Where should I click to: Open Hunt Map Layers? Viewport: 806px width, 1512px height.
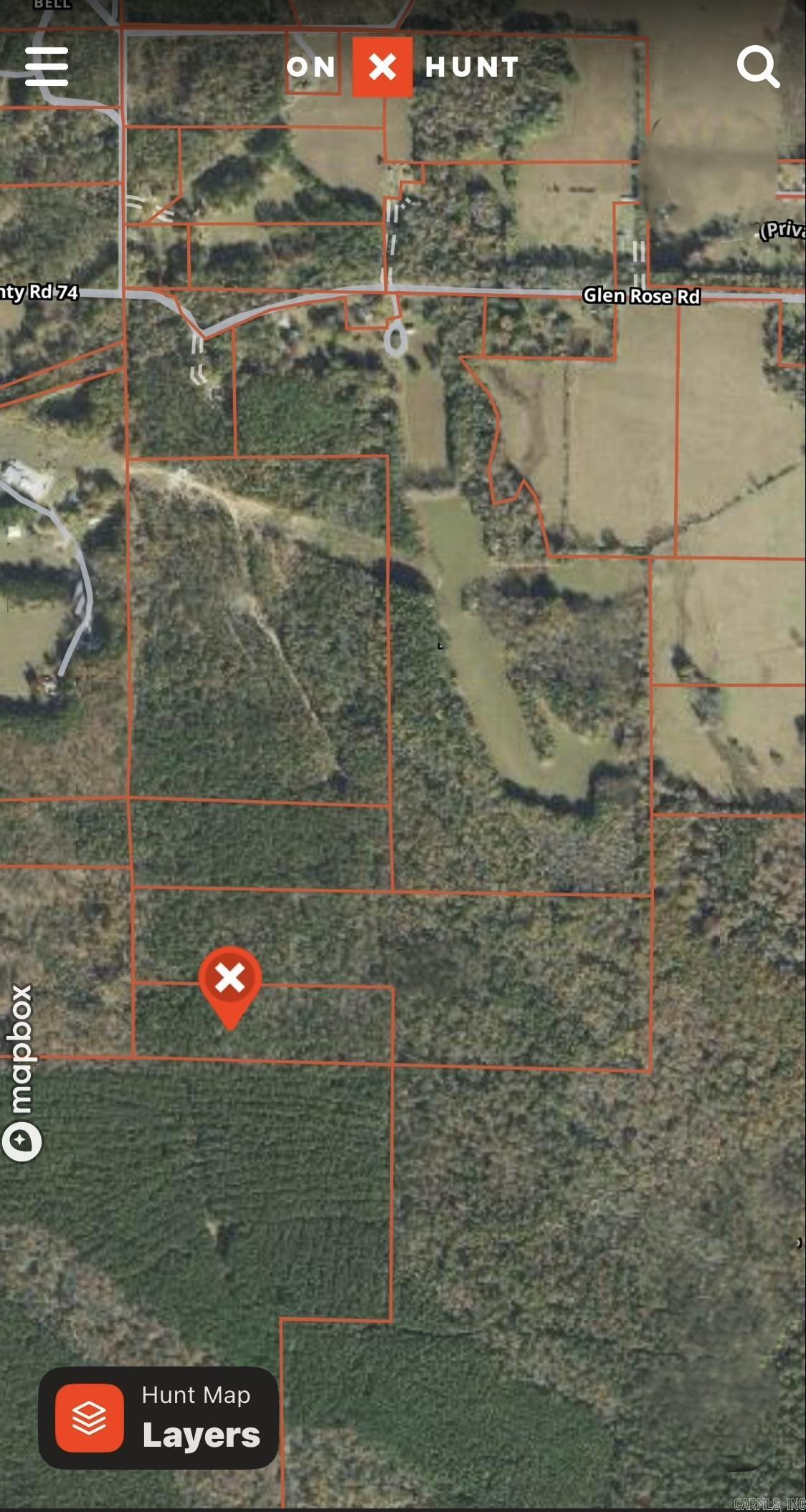(x=158, y=1417)
